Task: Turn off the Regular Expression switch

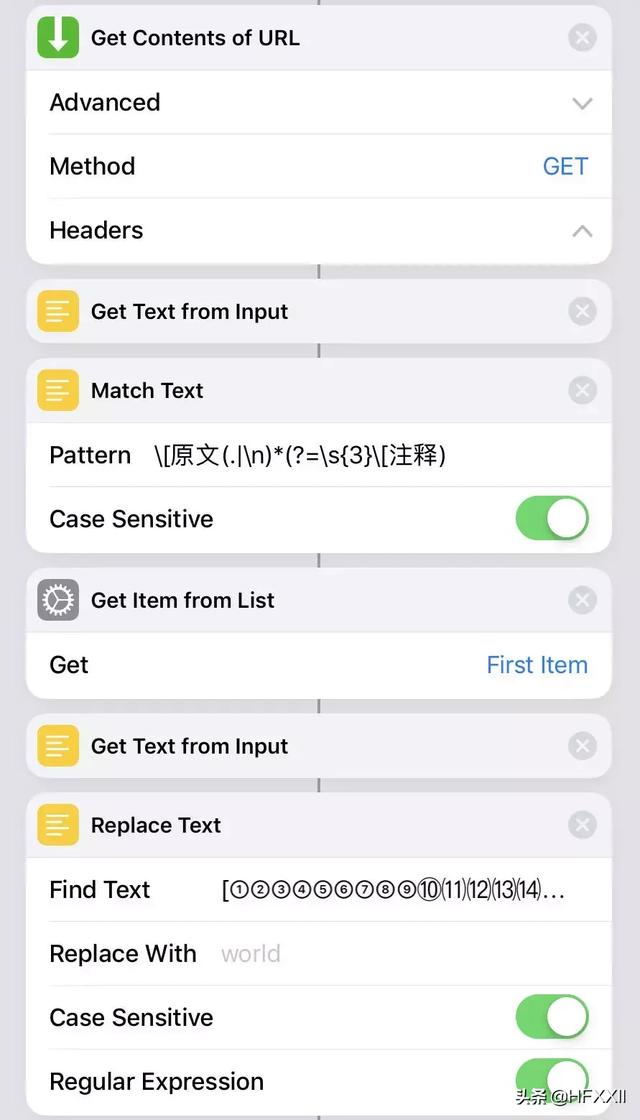Action: pyautogui.click(x=552, y=1081)
